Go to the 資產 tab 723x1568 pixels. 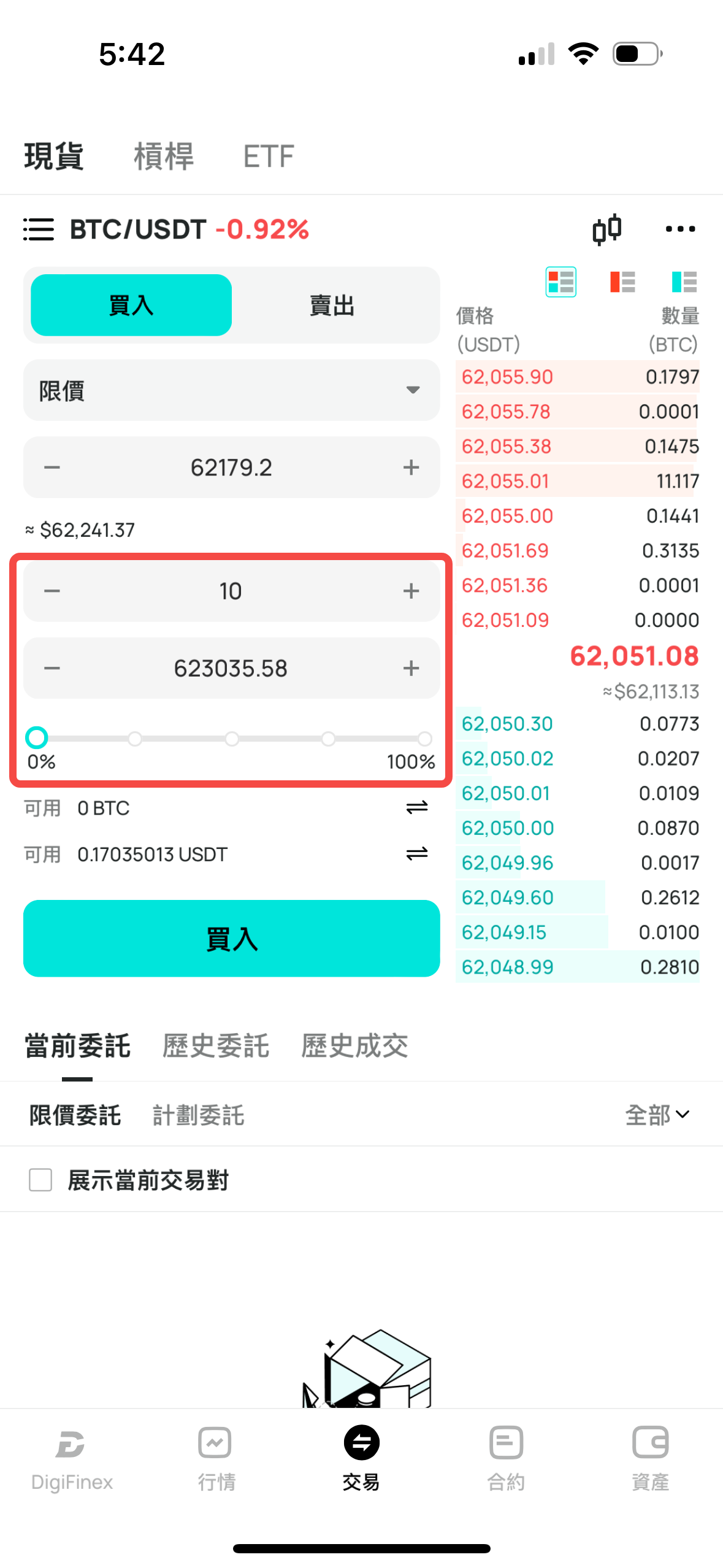[x=650, y=1458]
